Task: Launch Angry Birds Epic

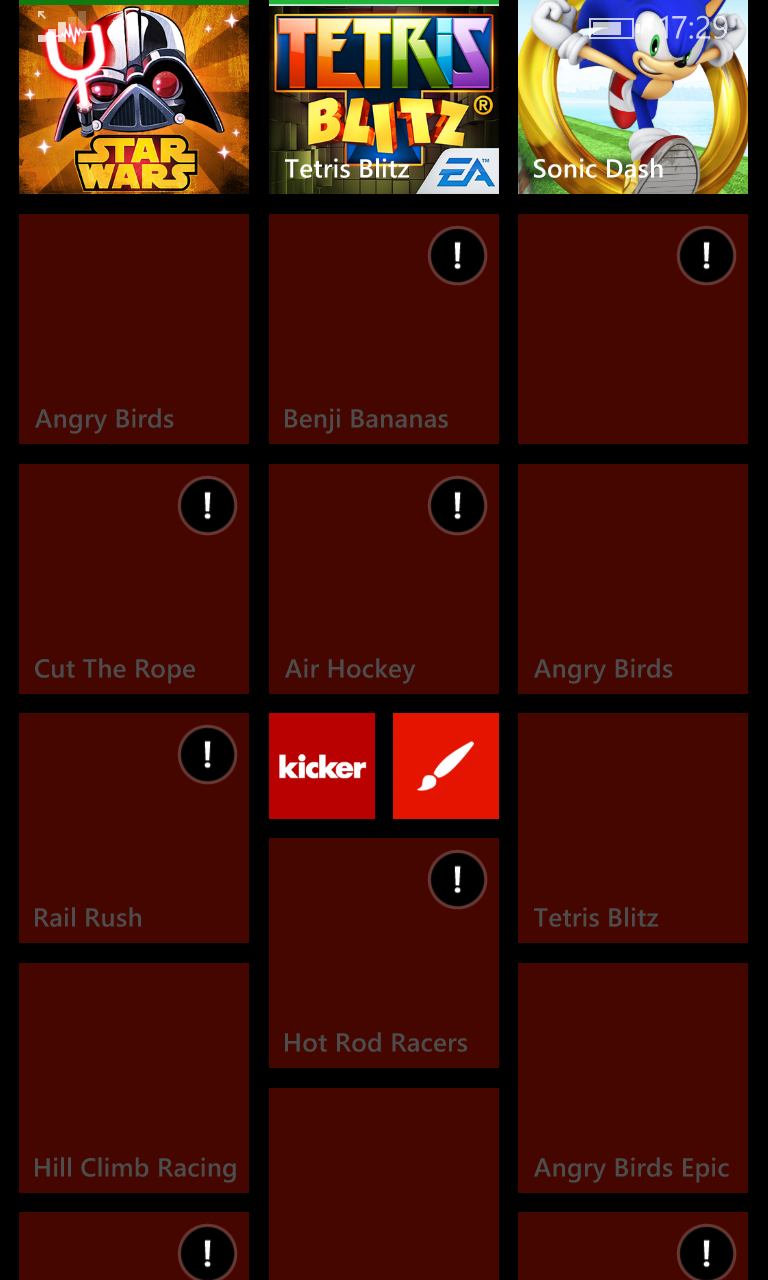Action: coord(633,1078)
